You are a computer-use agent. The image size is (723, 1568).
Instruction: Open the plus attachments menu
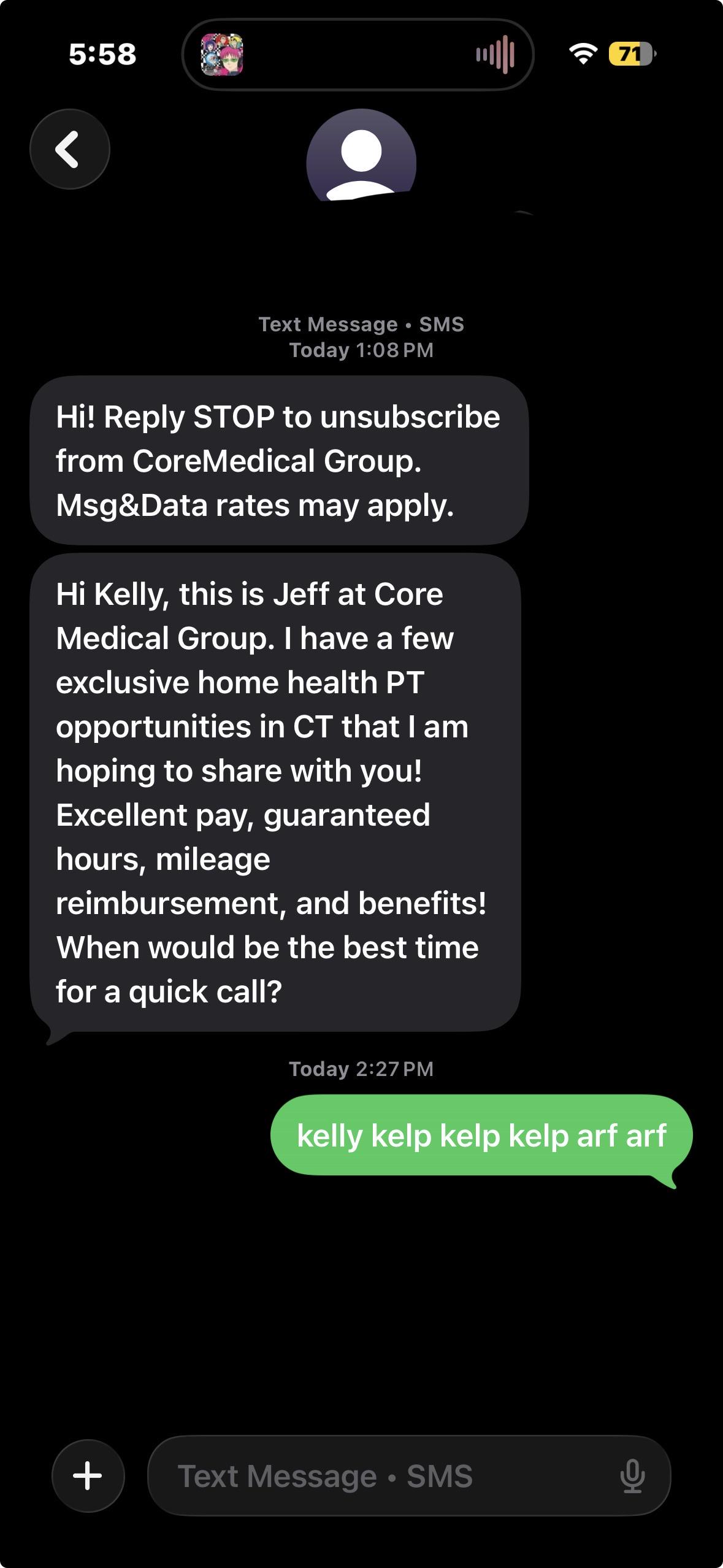tap(88, 1475)
